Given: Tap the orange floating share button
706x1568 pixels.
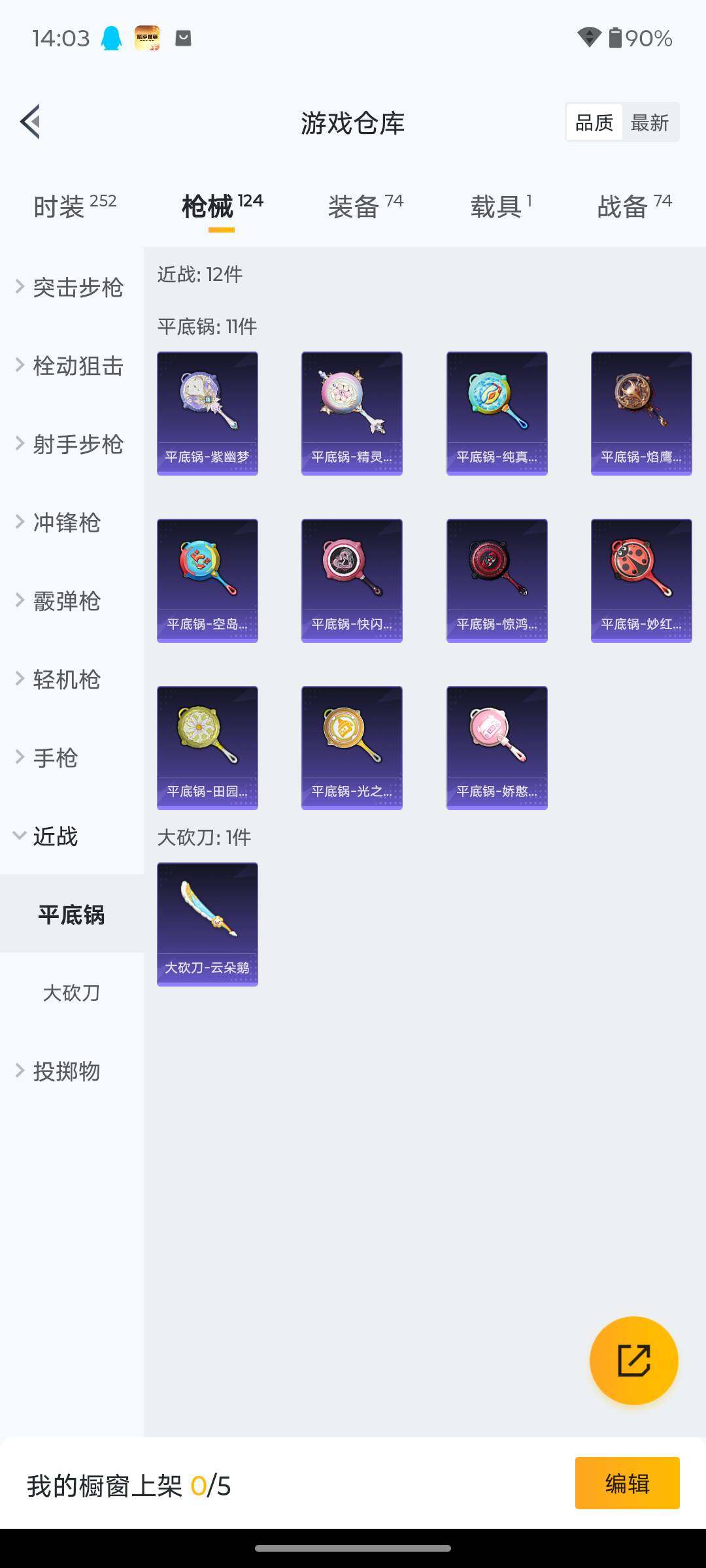Looking at the screenshot, I should (x=633, y=1360).
